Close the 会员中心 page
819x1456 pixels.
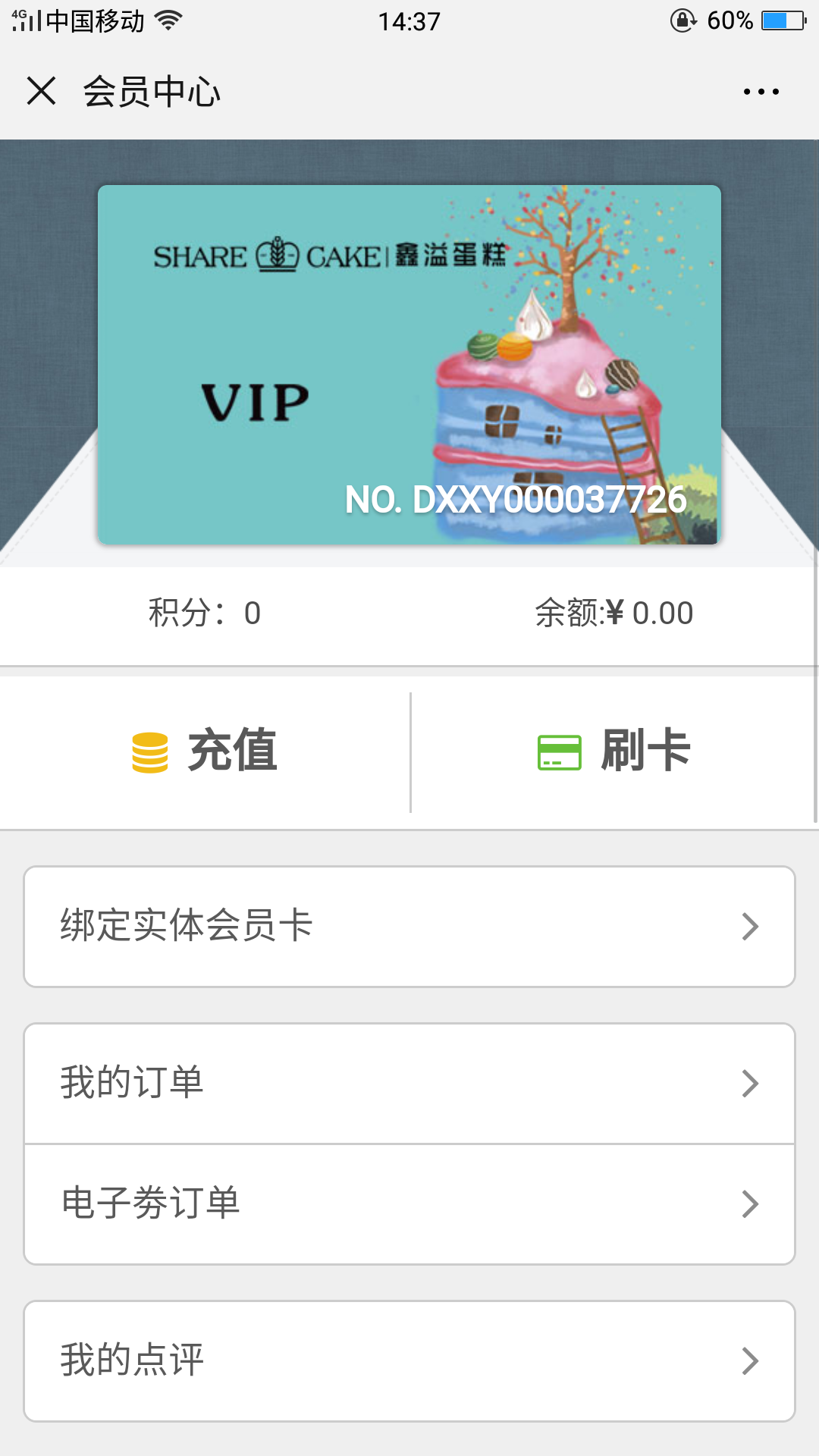(41, 91)
